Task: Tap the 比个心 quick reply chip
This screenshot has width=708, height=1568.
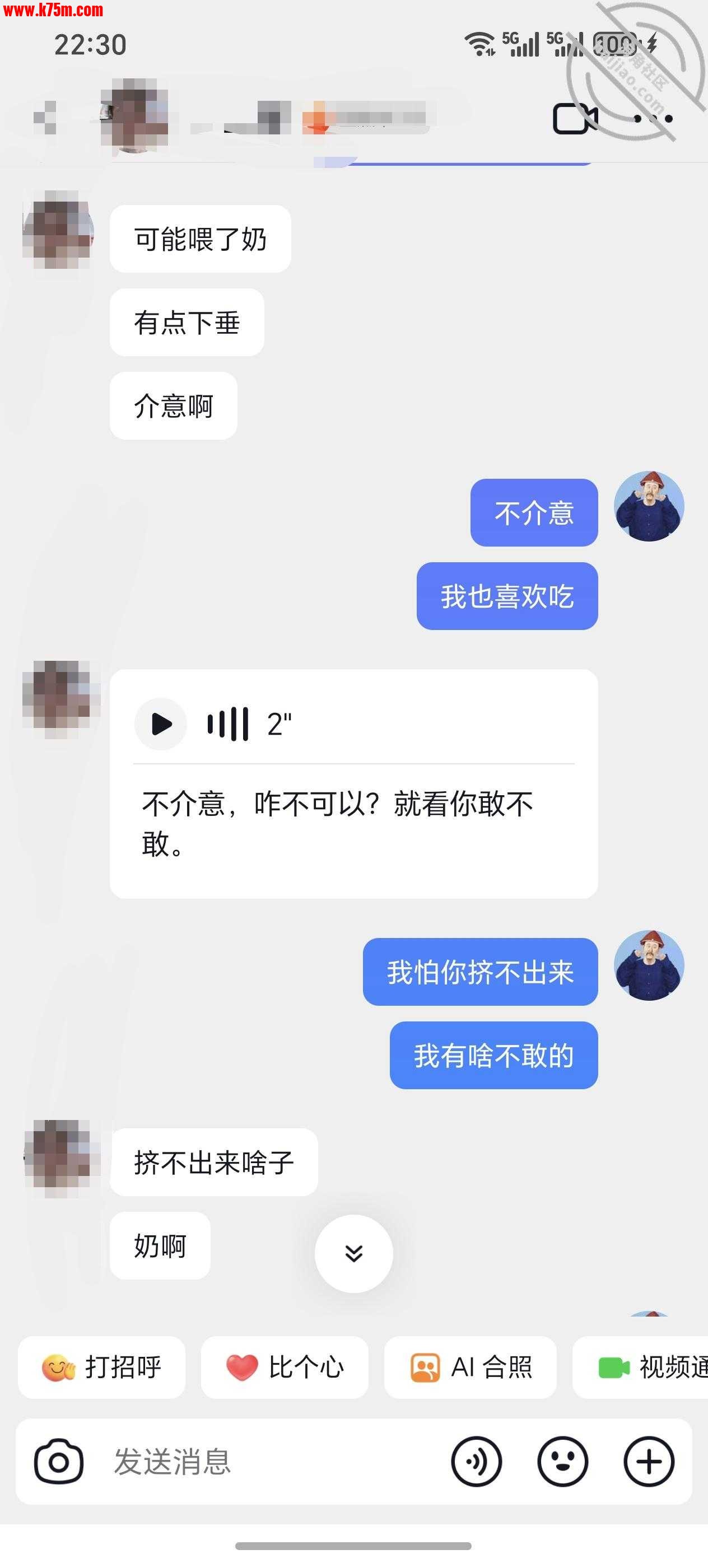Action: 285,1367
